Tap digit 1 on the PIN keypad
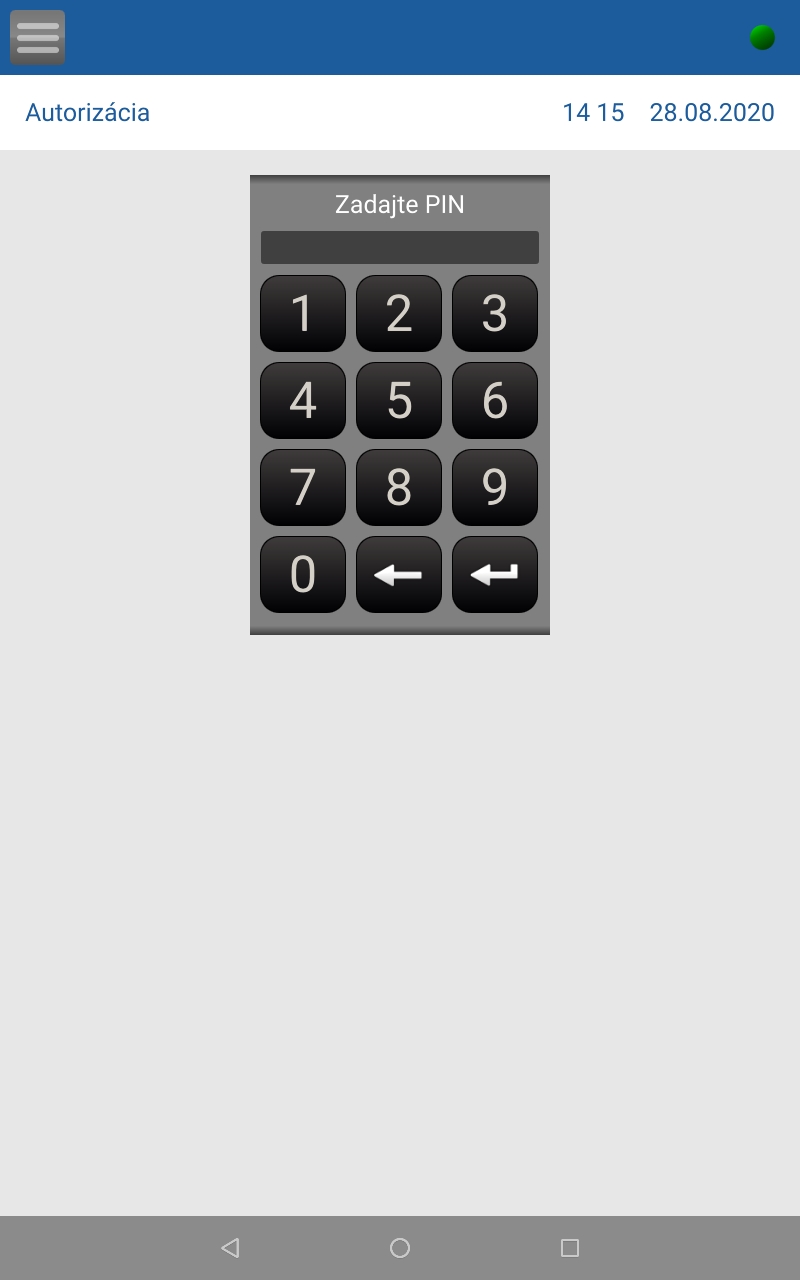800x1280 pixels. (303, 314)
